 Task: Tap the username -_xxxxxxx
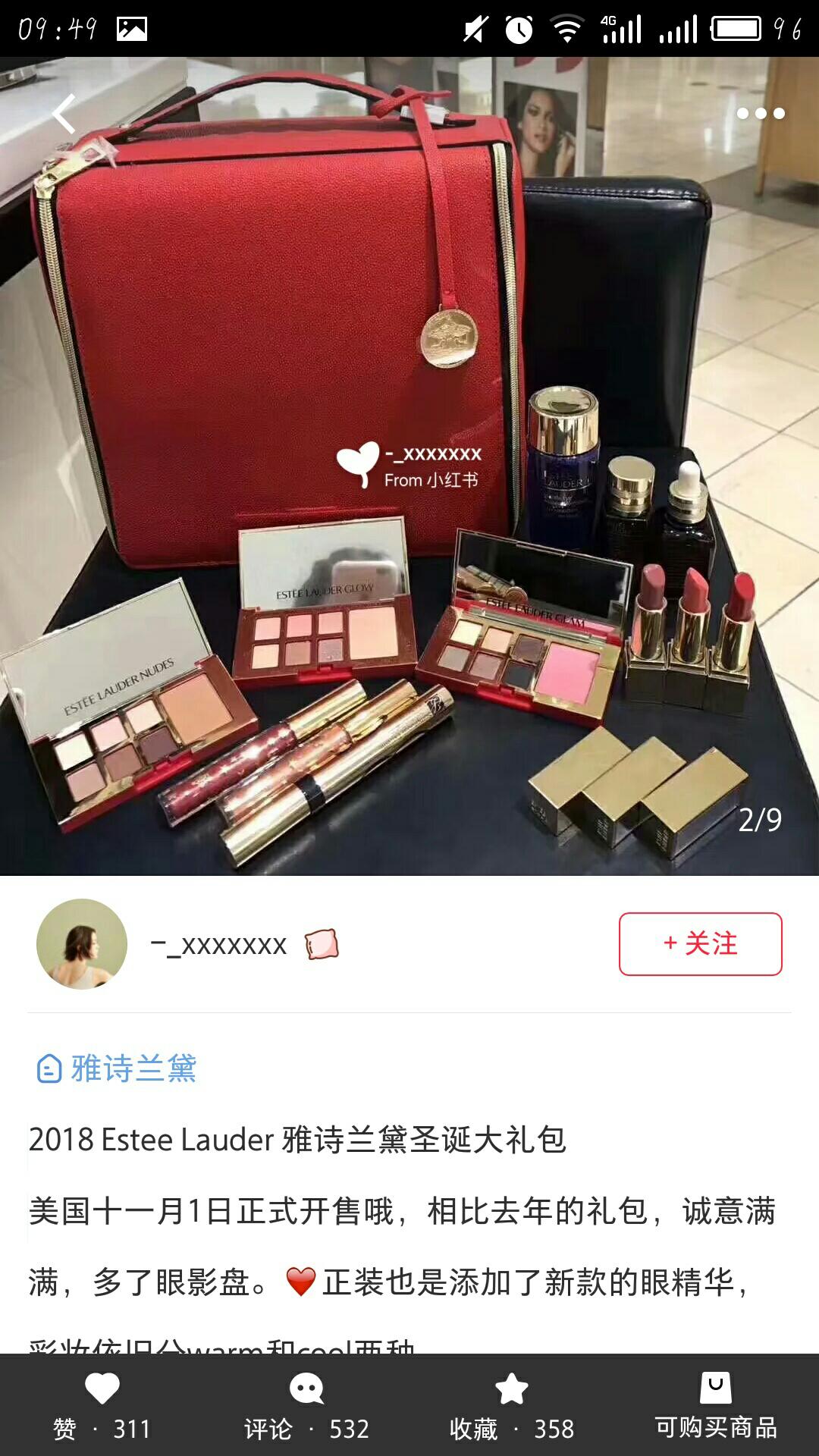pos(219,945)
